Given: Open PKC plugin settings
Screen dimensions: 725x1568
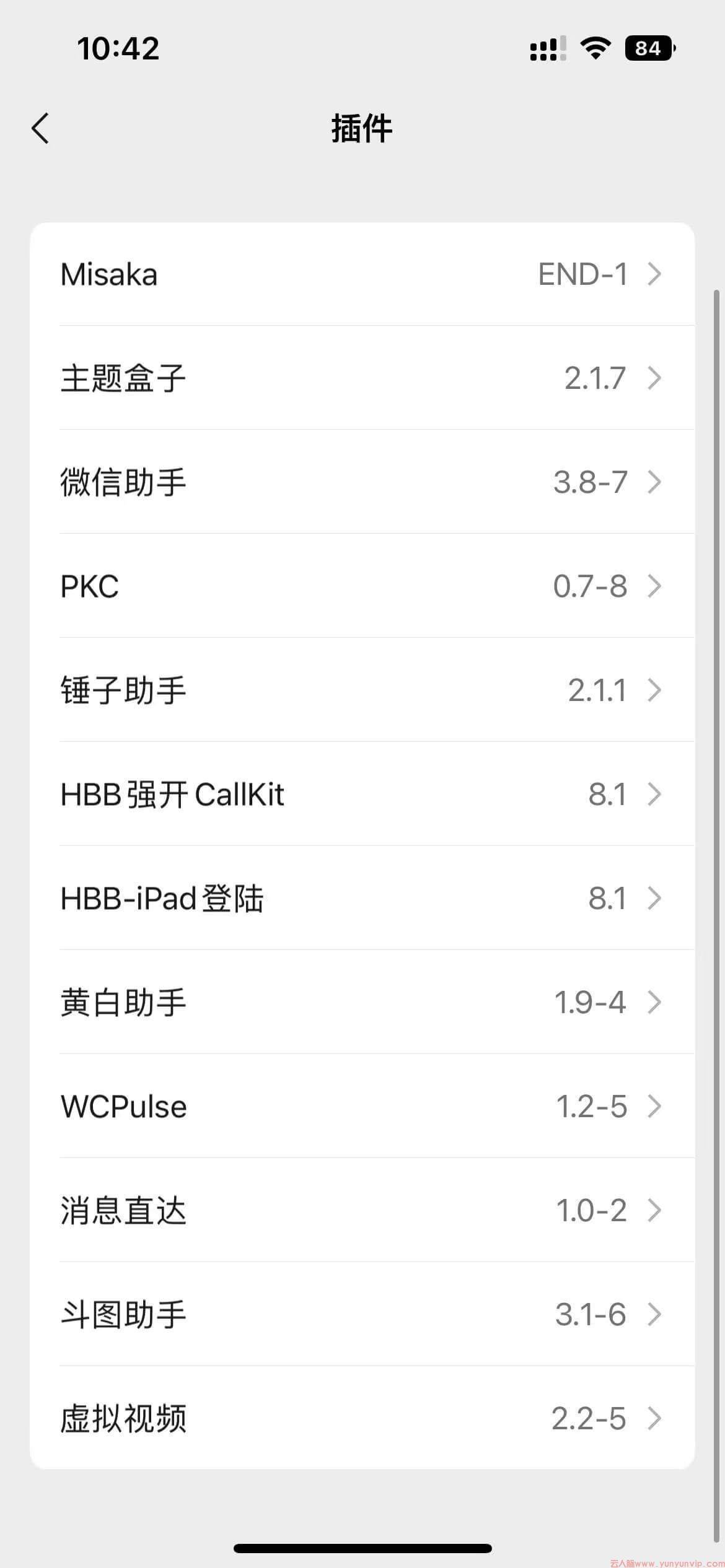Looking at the screenshot, I should pyautogui.click(x=362, y=586).
